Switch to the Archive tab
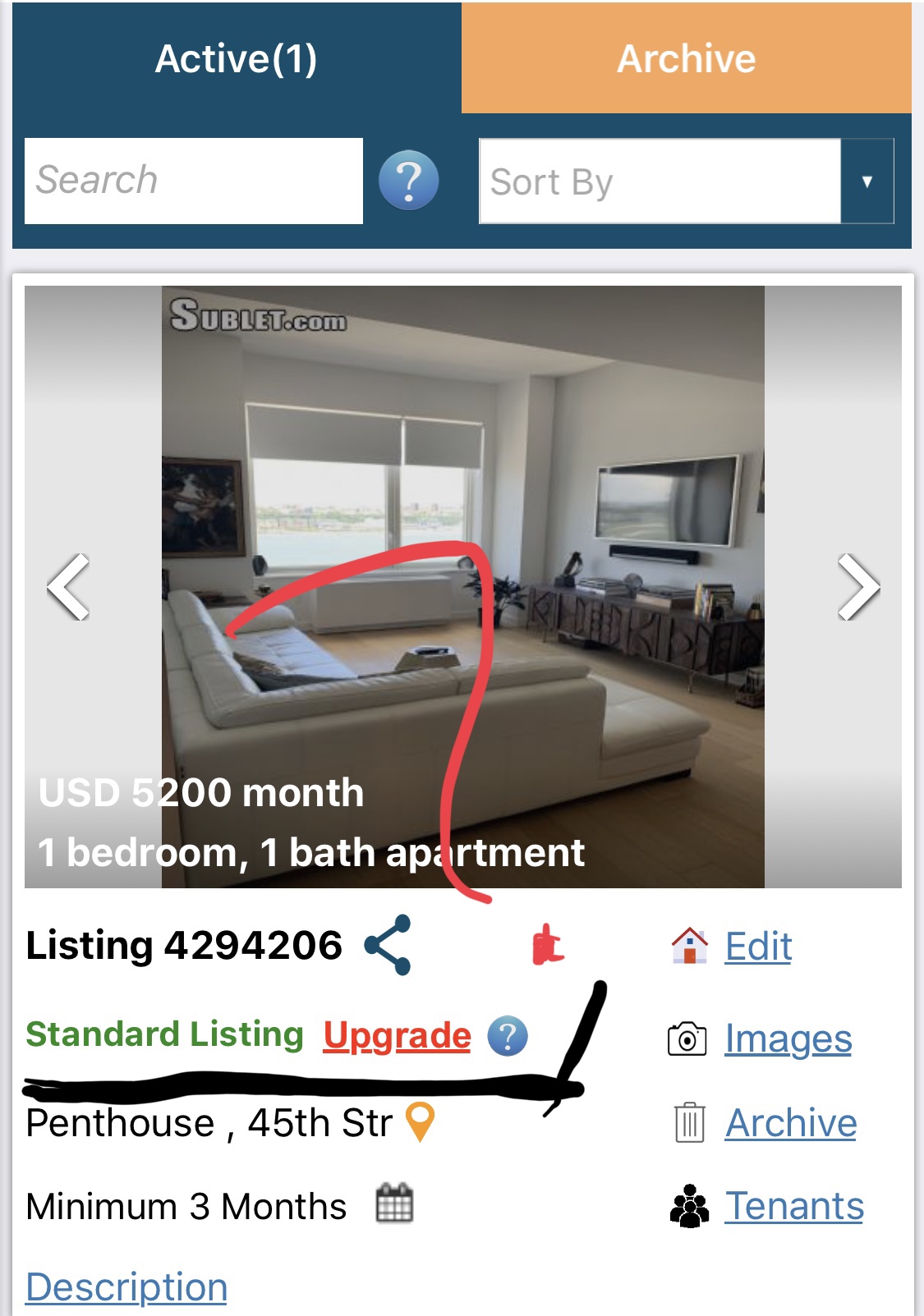The width and height of the screenshot is (924, 1316). (686, 59)
